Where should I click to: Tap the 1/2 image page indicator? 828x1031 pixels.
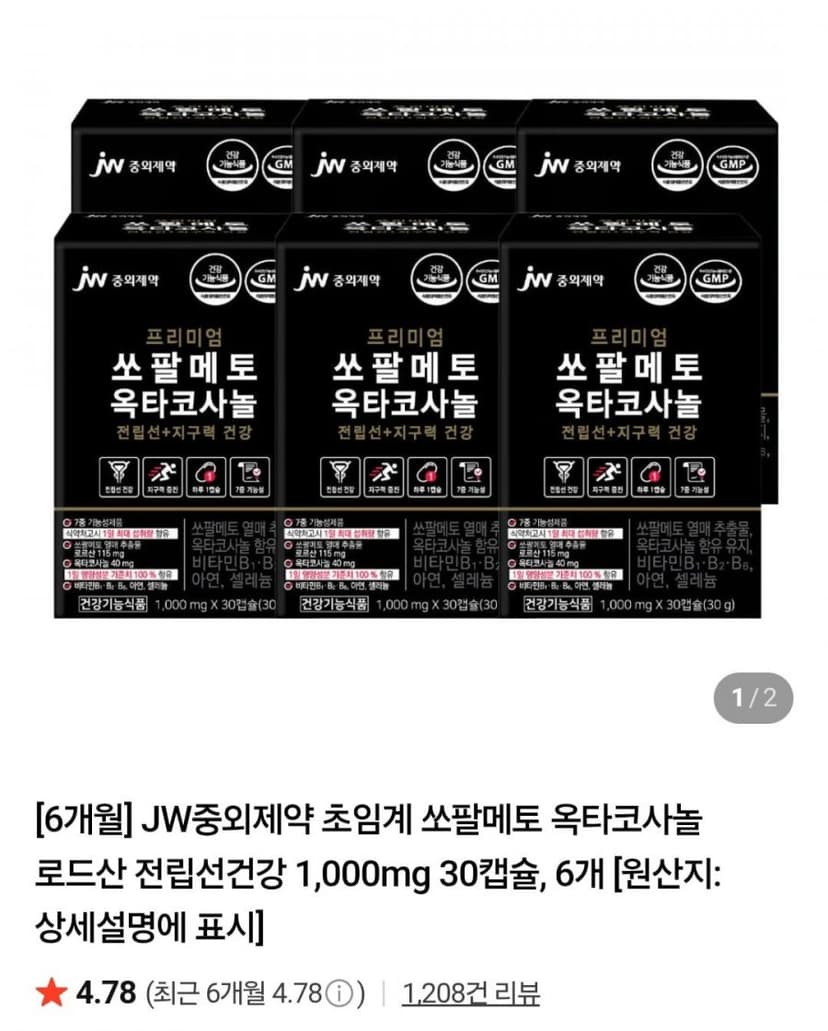click(x=754, y=698)
